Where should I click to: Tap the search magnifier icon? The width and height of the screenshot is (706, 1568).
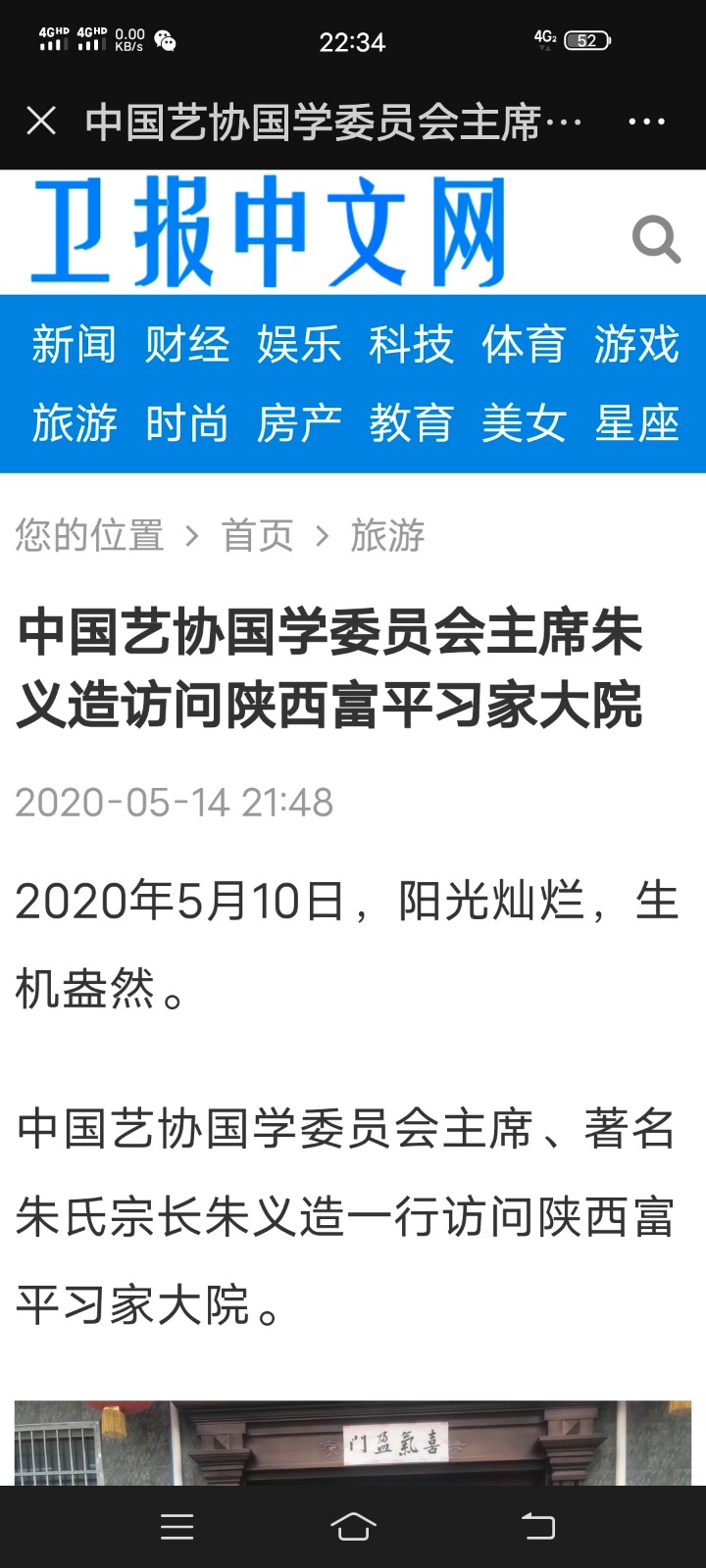click(x=656, y=239)
